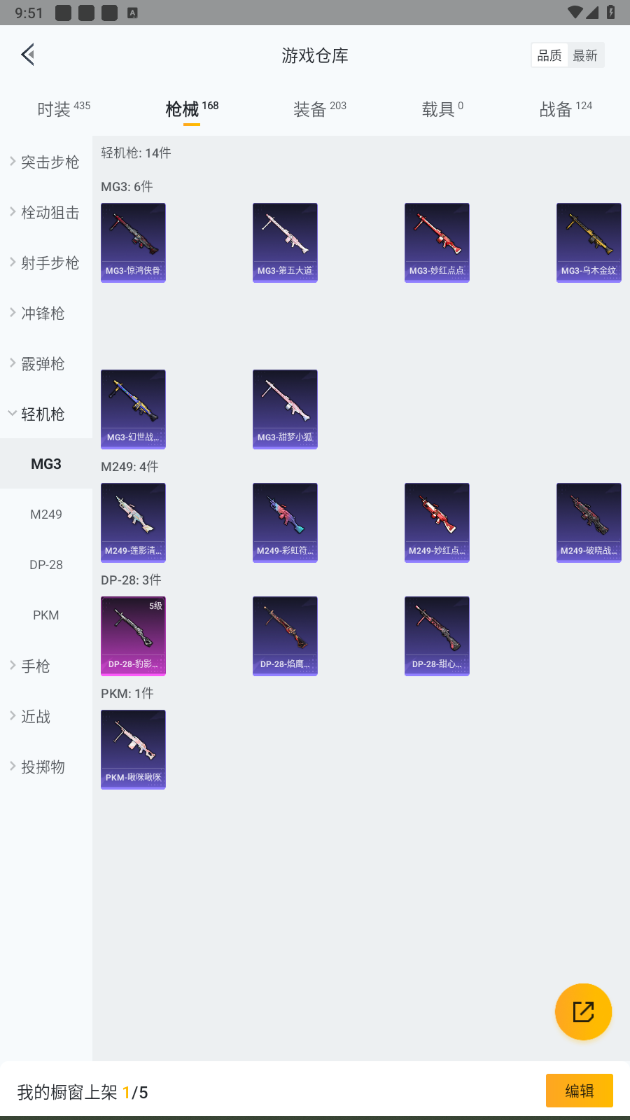This screenshot has height=1120, width=630.
Task: Expand the 手枪 category
Action: [46, 666]
